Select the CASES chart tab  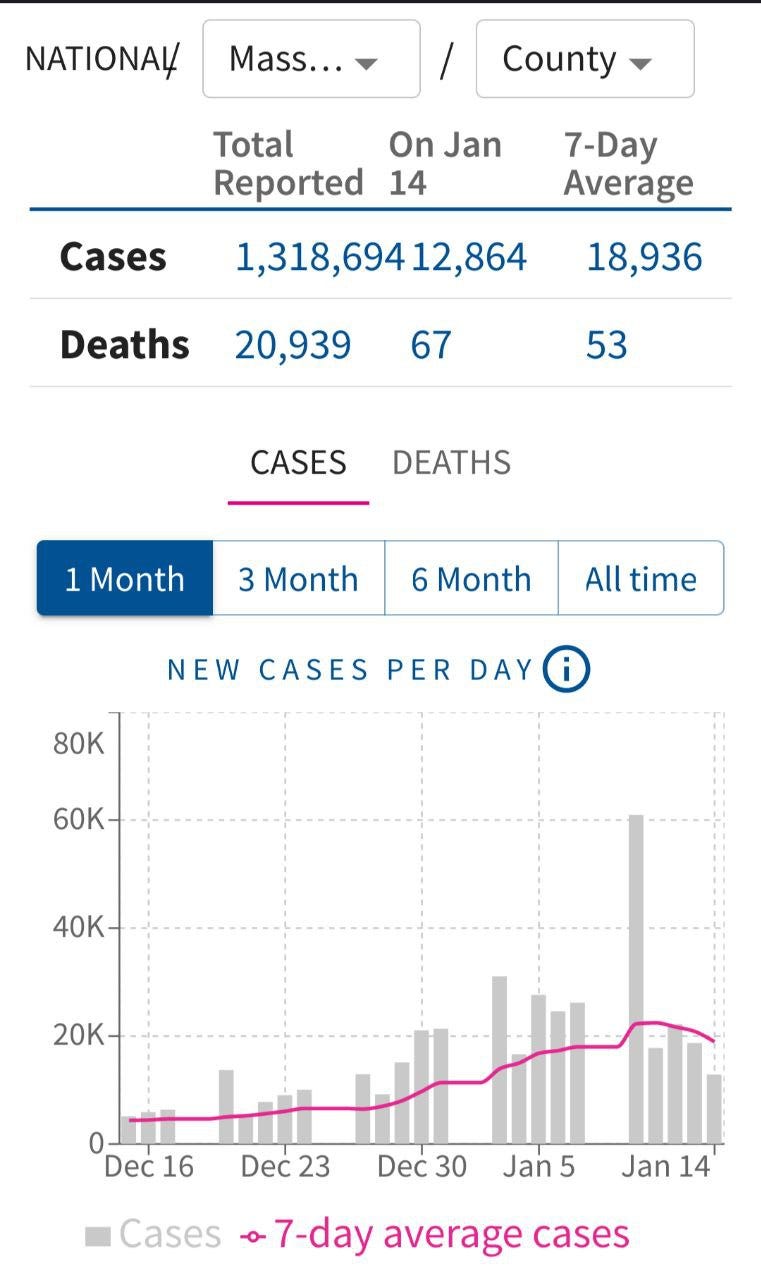point(298,463)
